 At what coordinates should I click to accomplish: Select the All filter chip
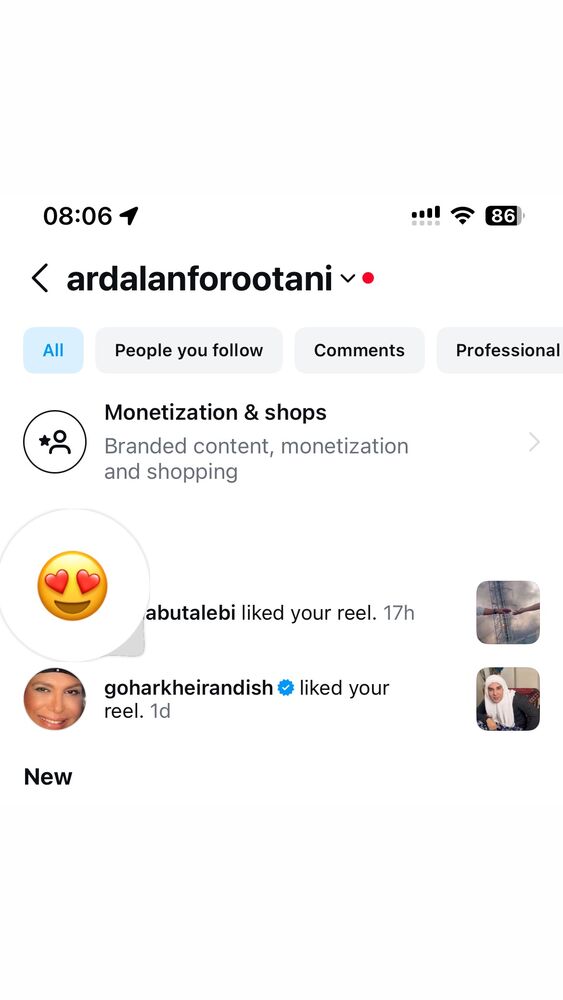tap(54, 350)
